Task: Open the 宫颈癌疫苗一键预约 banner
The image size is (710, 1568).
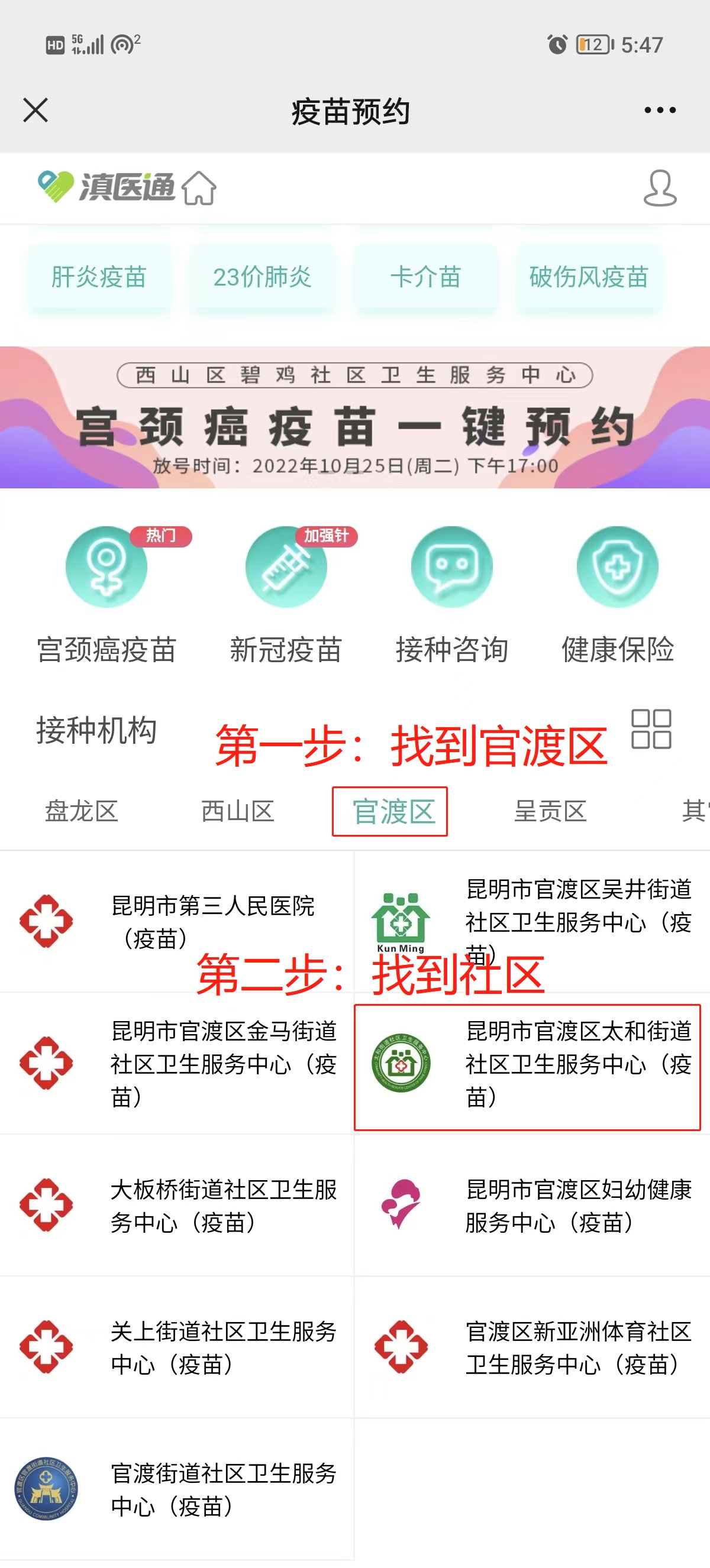Action: [355, 417]
